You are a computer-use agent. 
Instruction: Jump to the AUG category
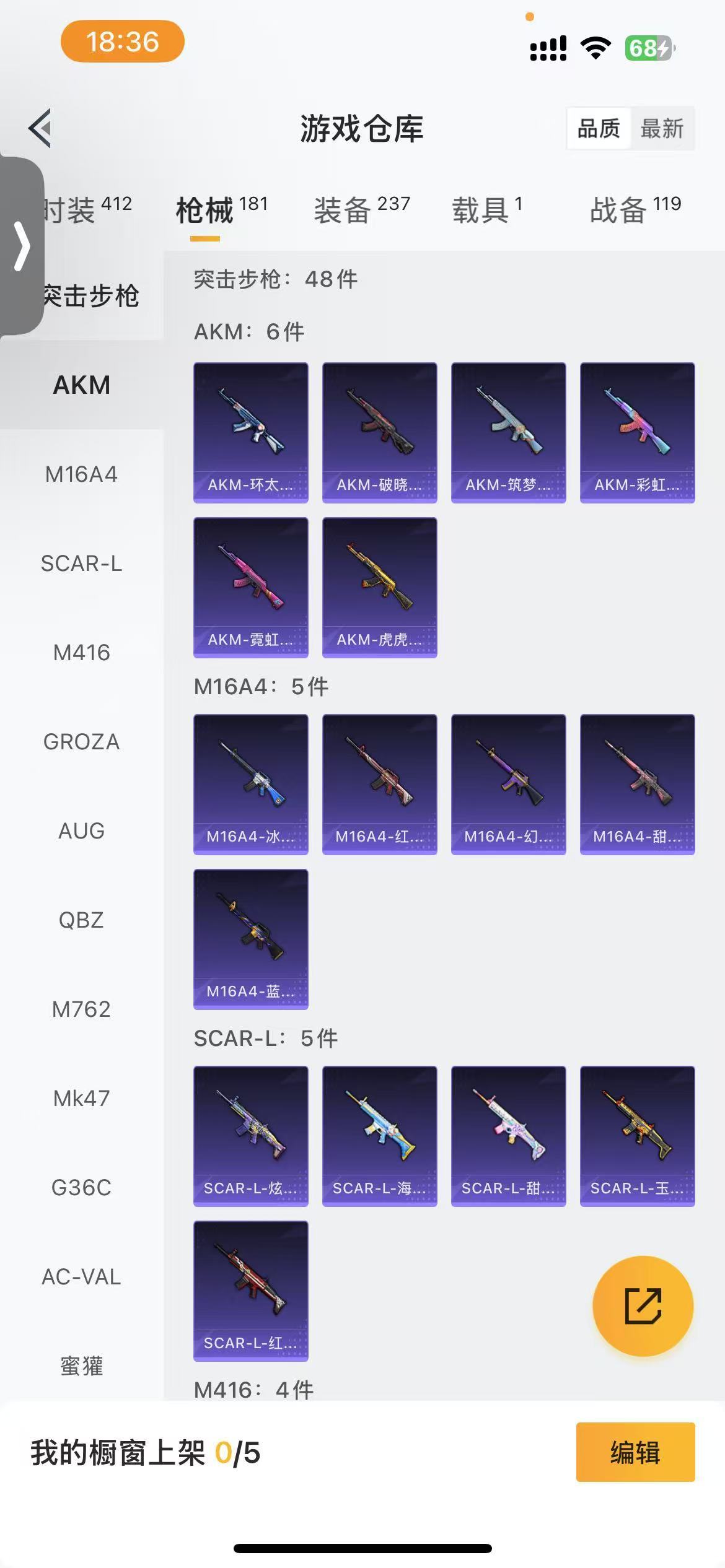tap(81, 831)
